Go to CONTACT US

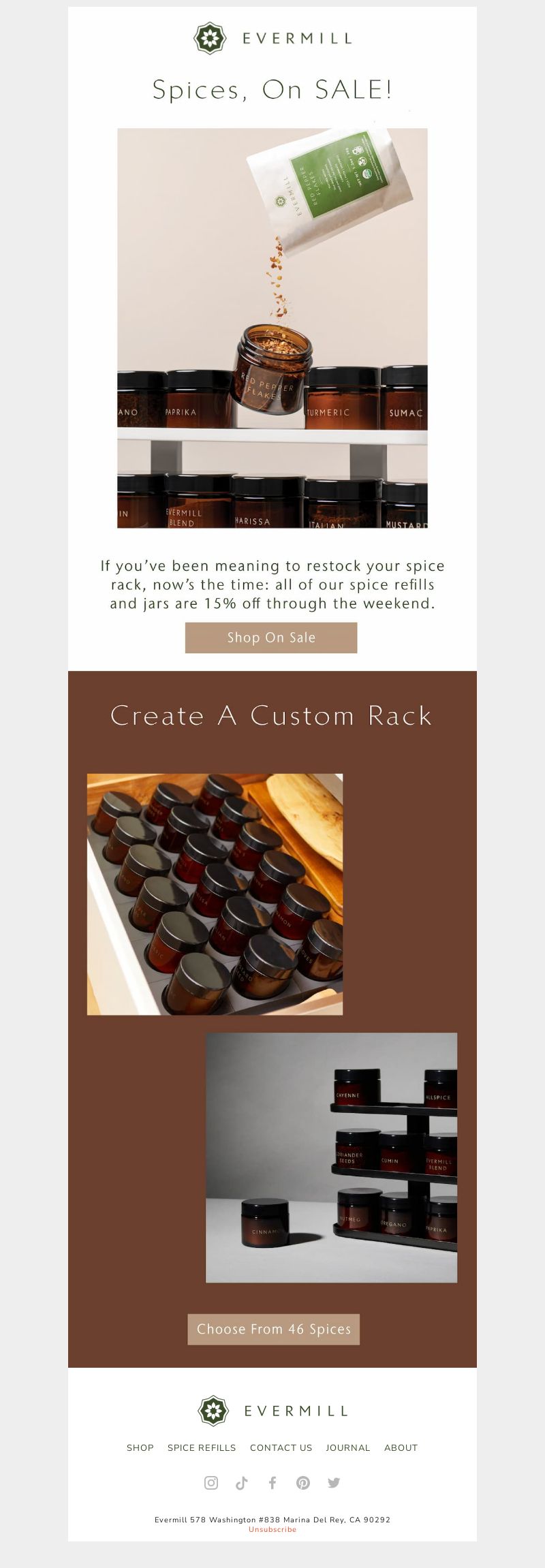[281, 1447]
